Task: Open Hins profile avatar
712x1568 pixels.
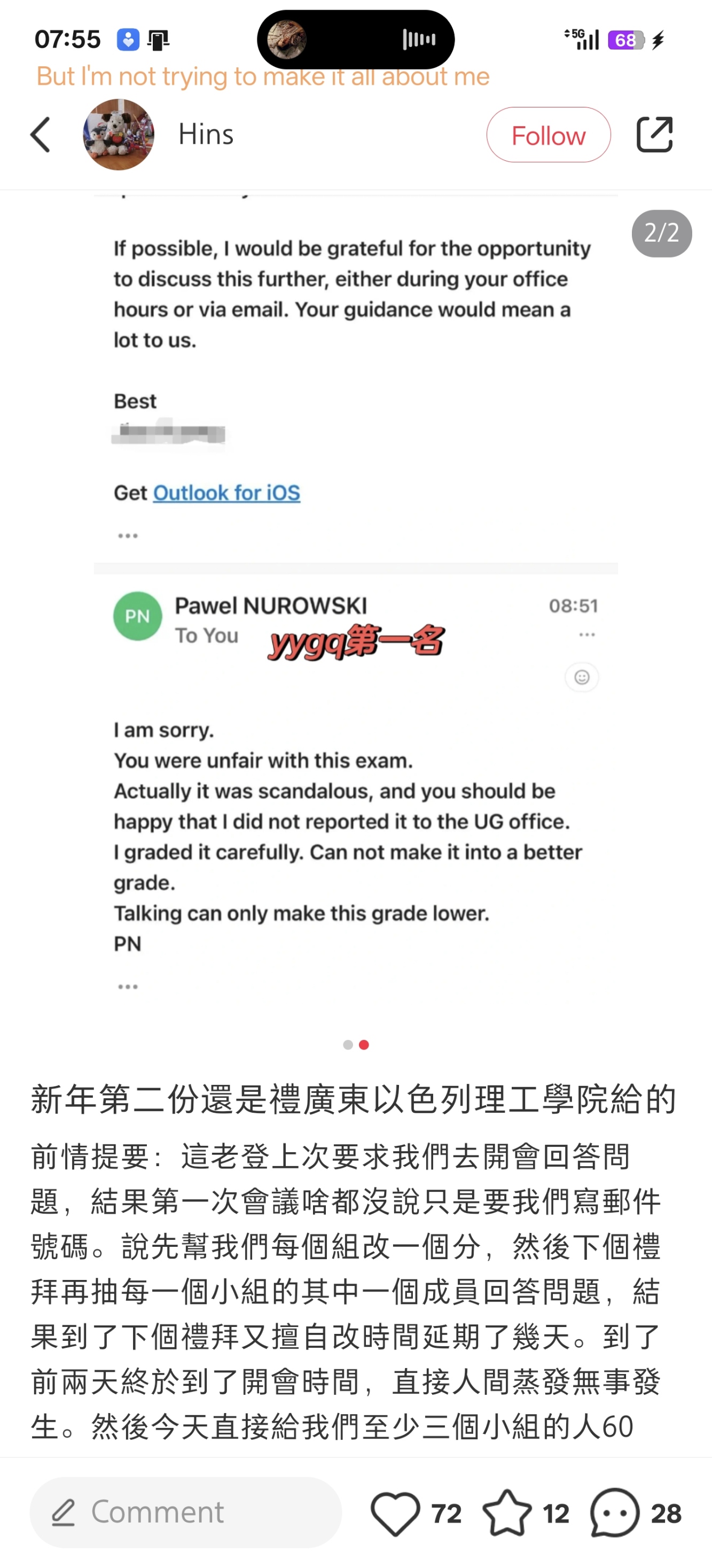Action: (118, 135)
